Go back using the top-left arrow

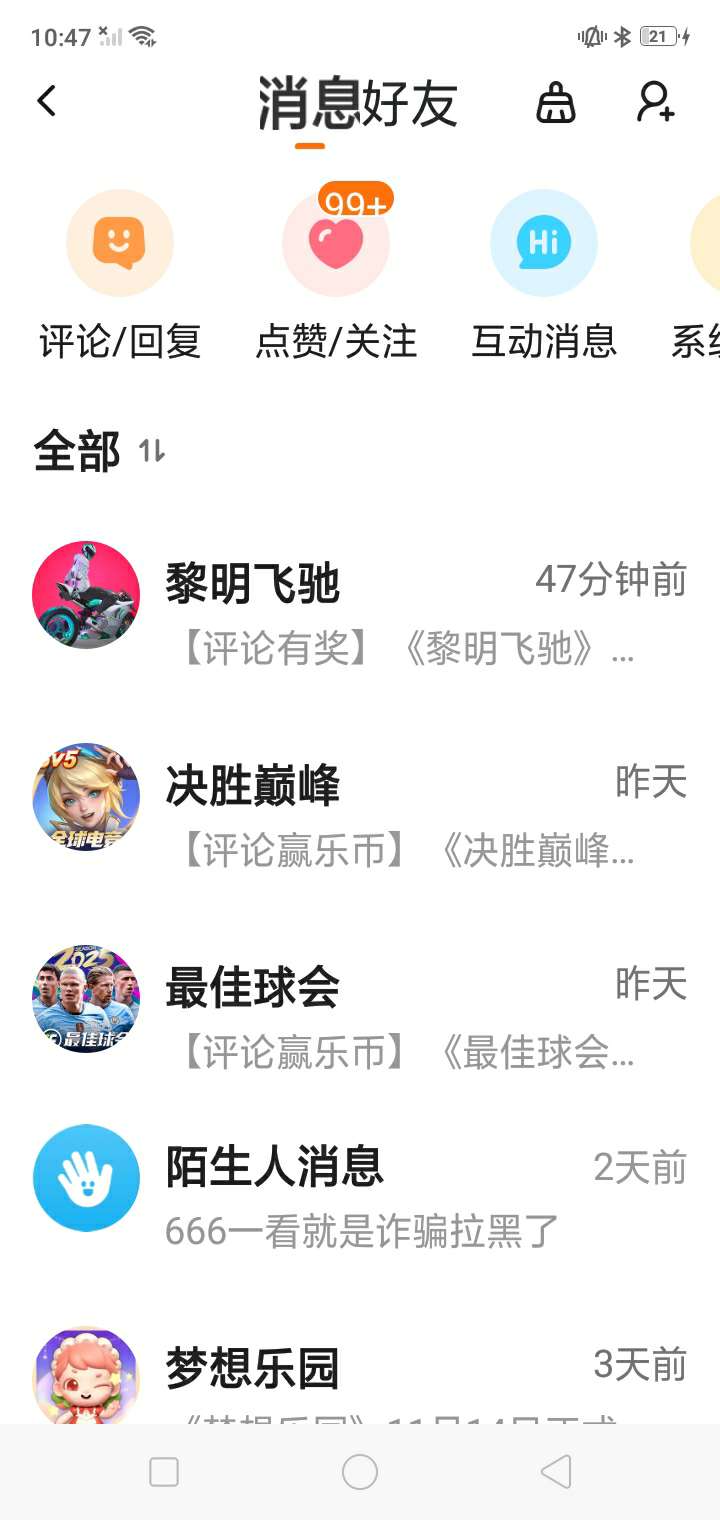[x=47, y=101]
